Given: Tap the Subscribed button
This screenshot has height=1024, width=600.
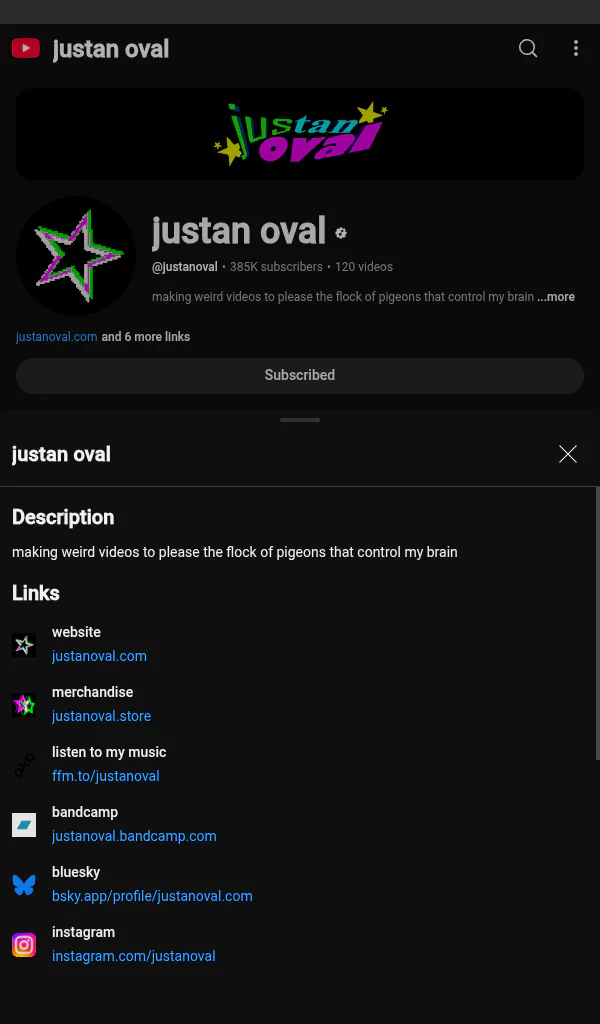Looking at the screenshot, I should (300, 376).
